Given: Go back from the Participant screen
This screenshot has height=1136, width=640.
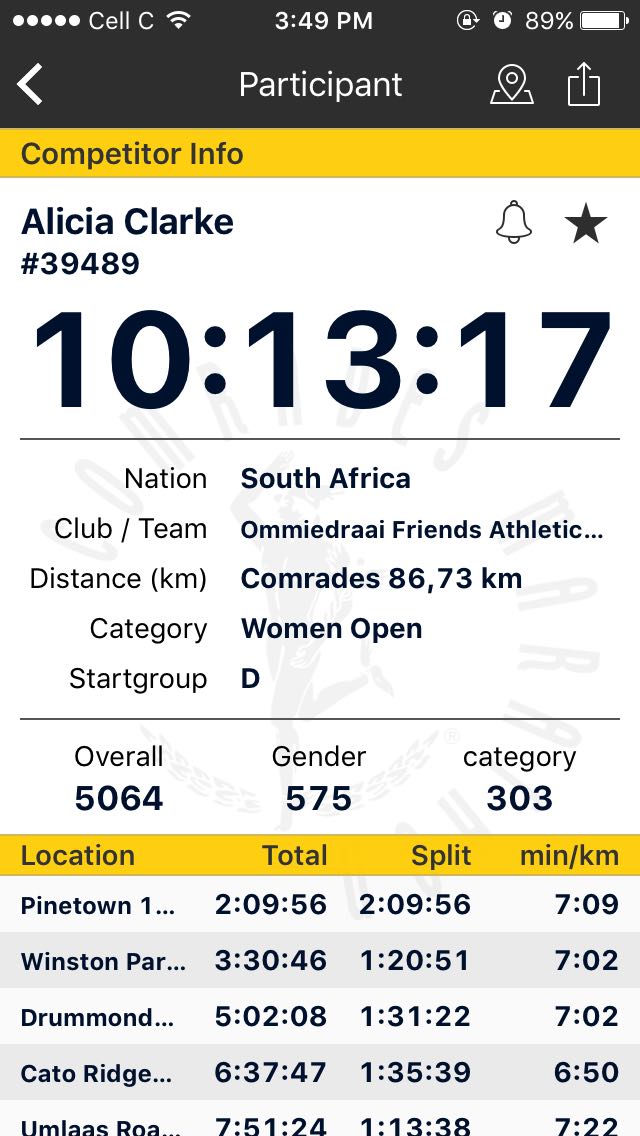Looking at the screenshot, I should [31, 85].
